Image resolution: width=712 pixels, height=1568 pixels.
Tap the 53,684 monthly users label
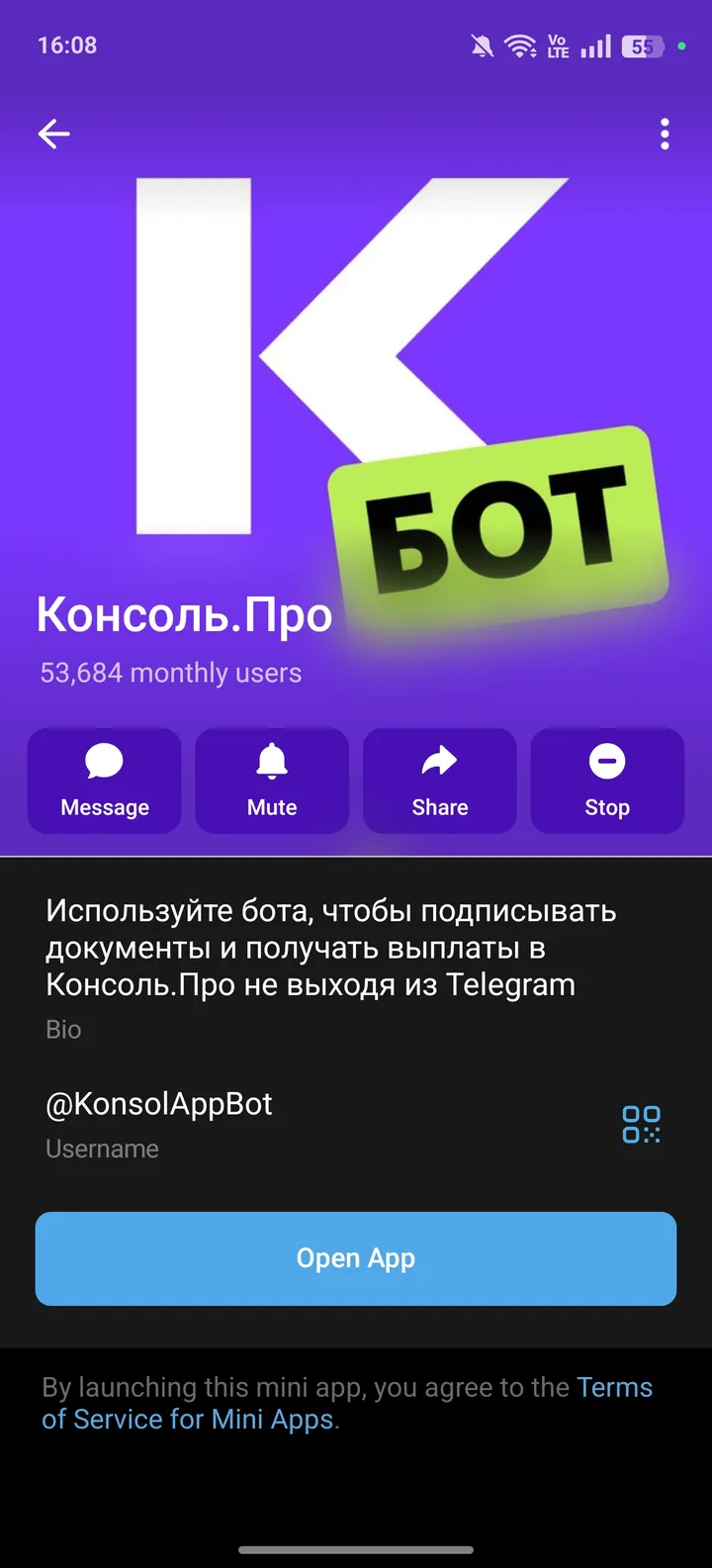pyautogui.click(x=170, y=672)
